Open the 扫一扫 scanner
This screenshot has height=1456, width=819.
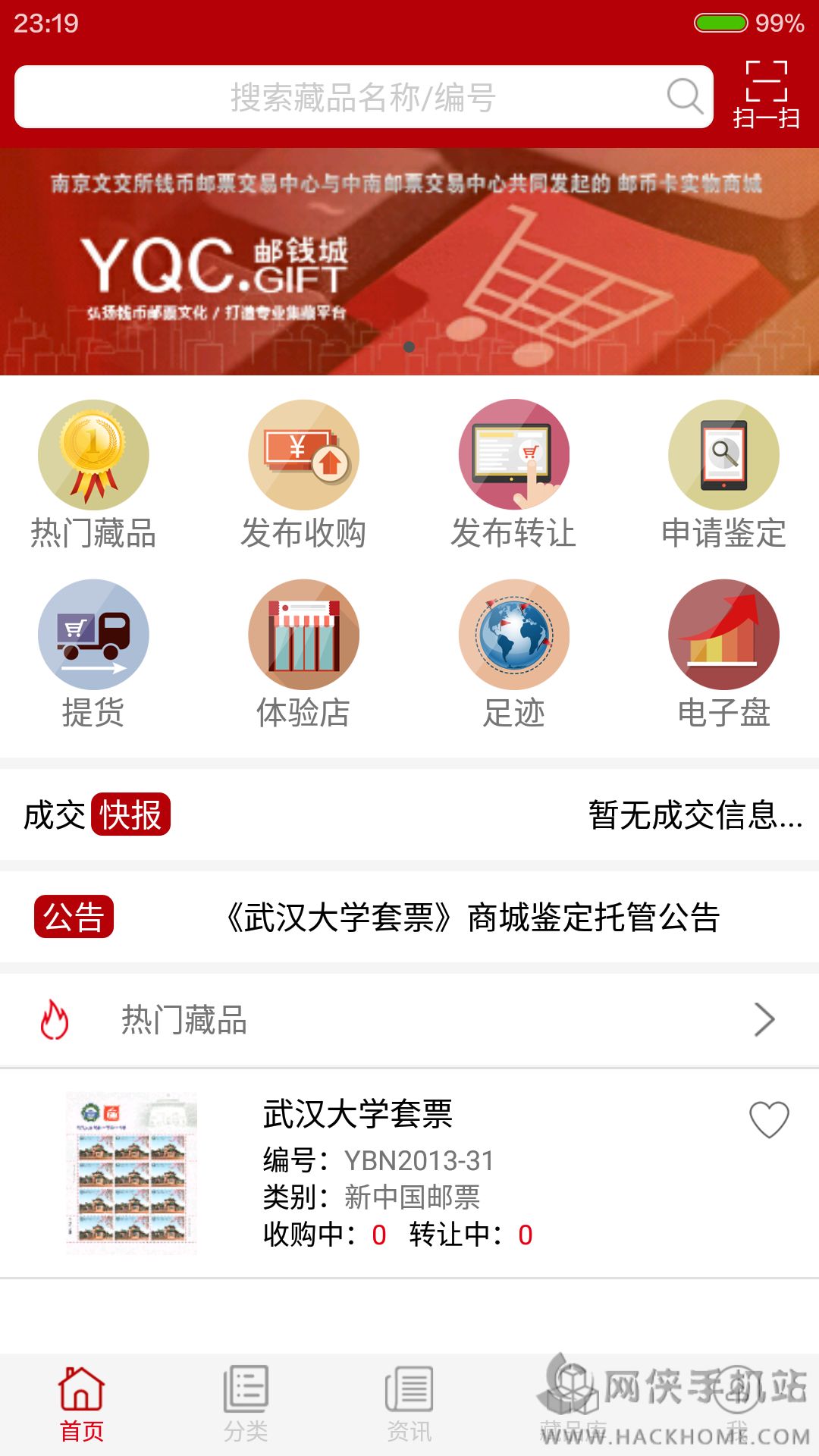coord(766,95)
